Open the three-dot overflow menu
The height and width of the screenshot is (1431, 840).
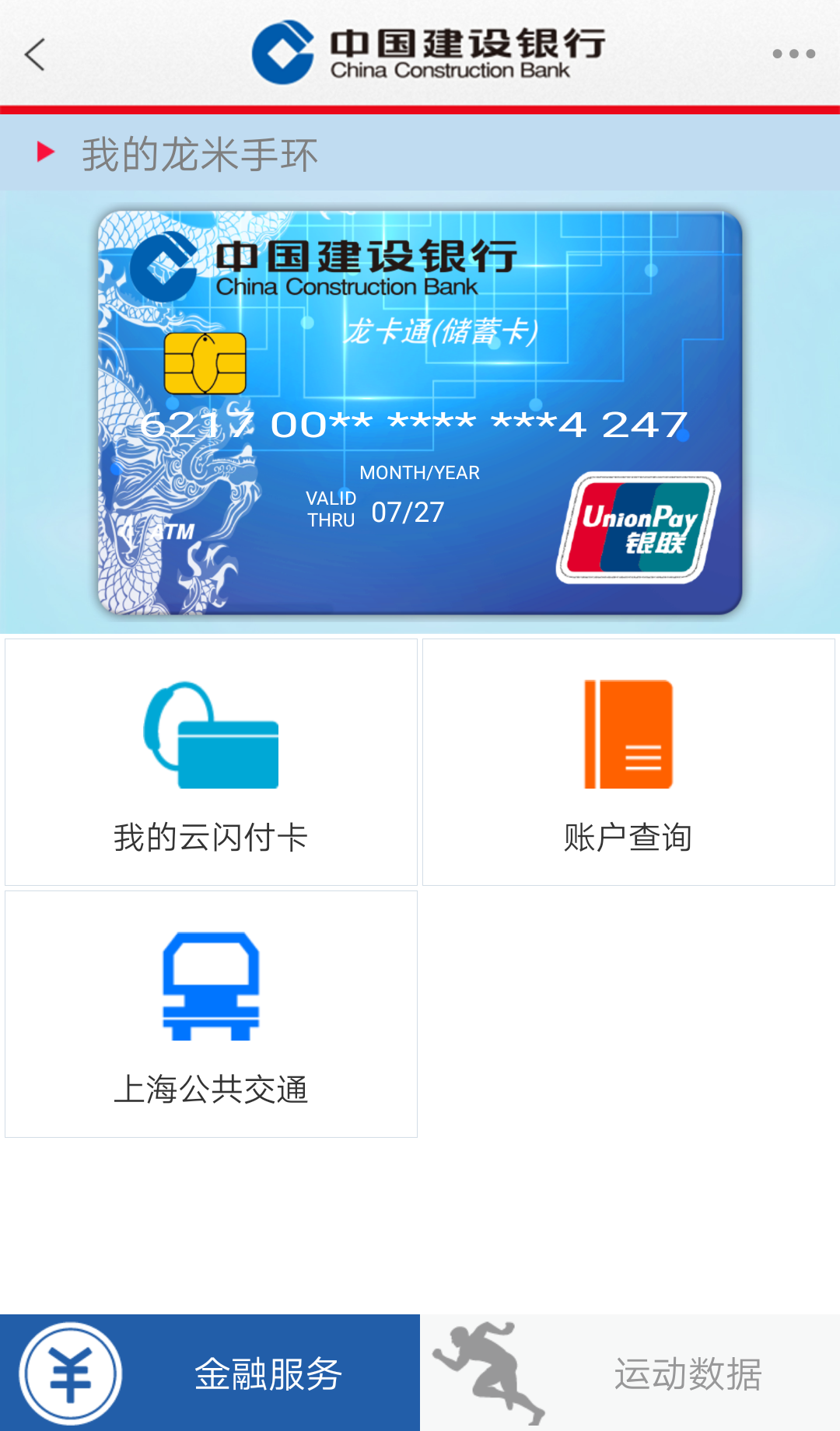(x=793, y=54)
